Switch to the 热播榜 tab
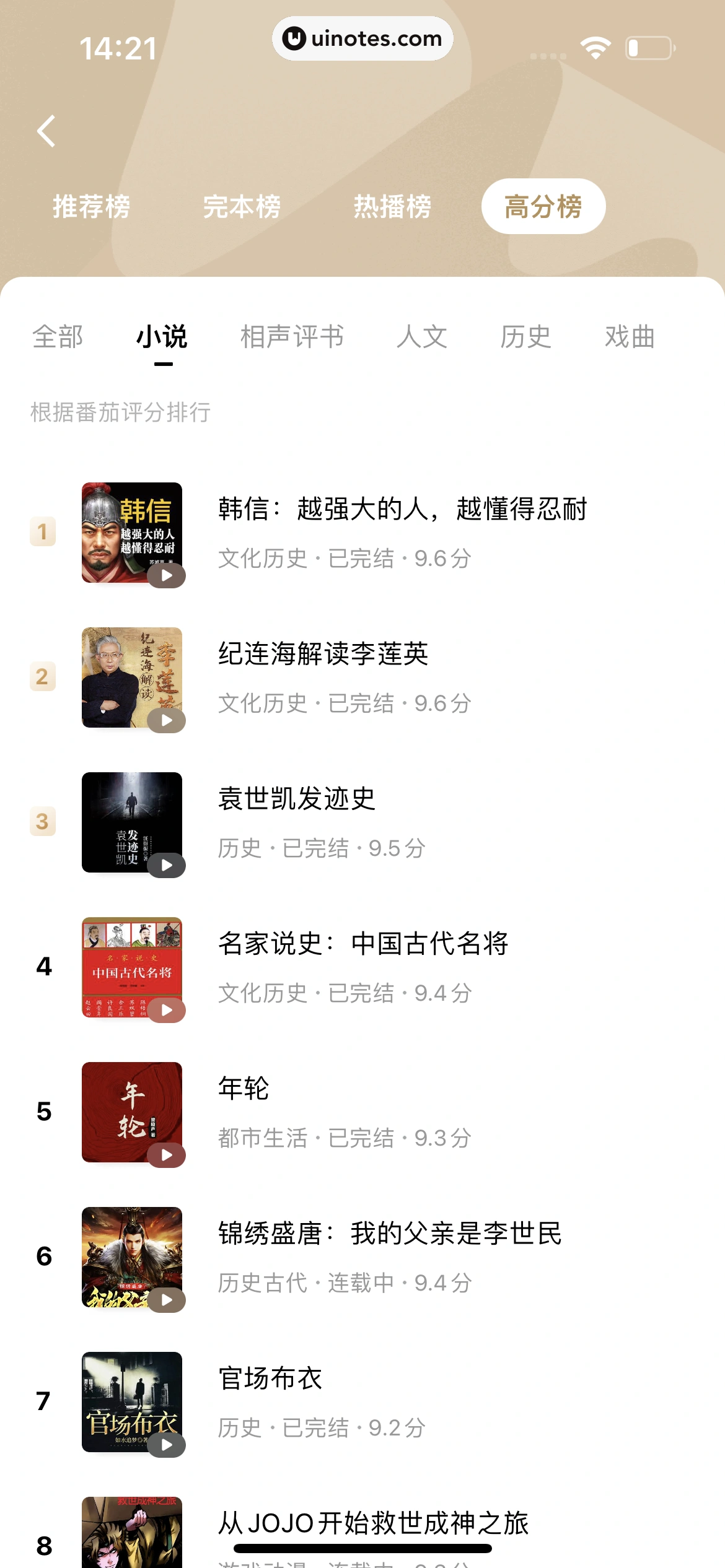This screenshot has width=725, height=1568. pos(392,206)
